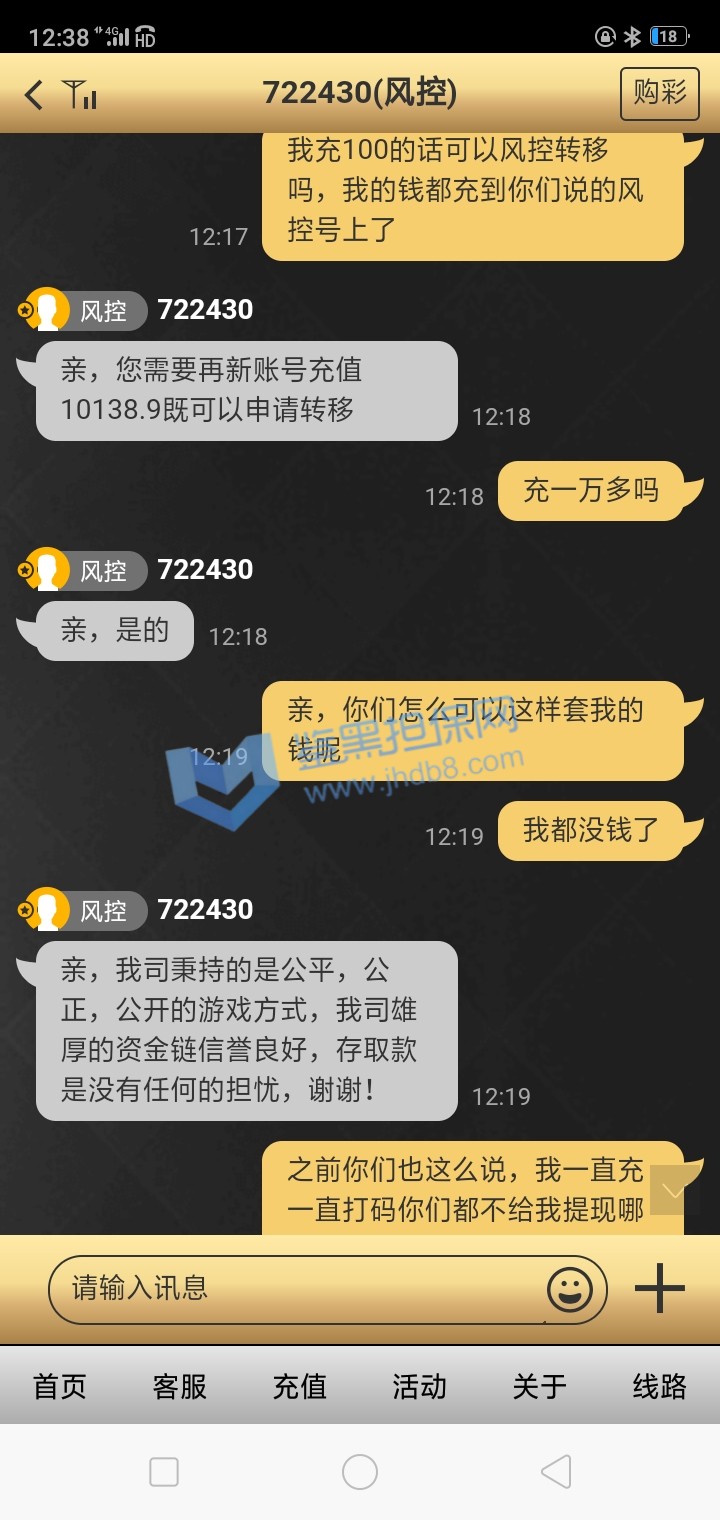Screen dimensions: 720x1520
Task: Go back using the header arrow
Action: click(34, 95)
